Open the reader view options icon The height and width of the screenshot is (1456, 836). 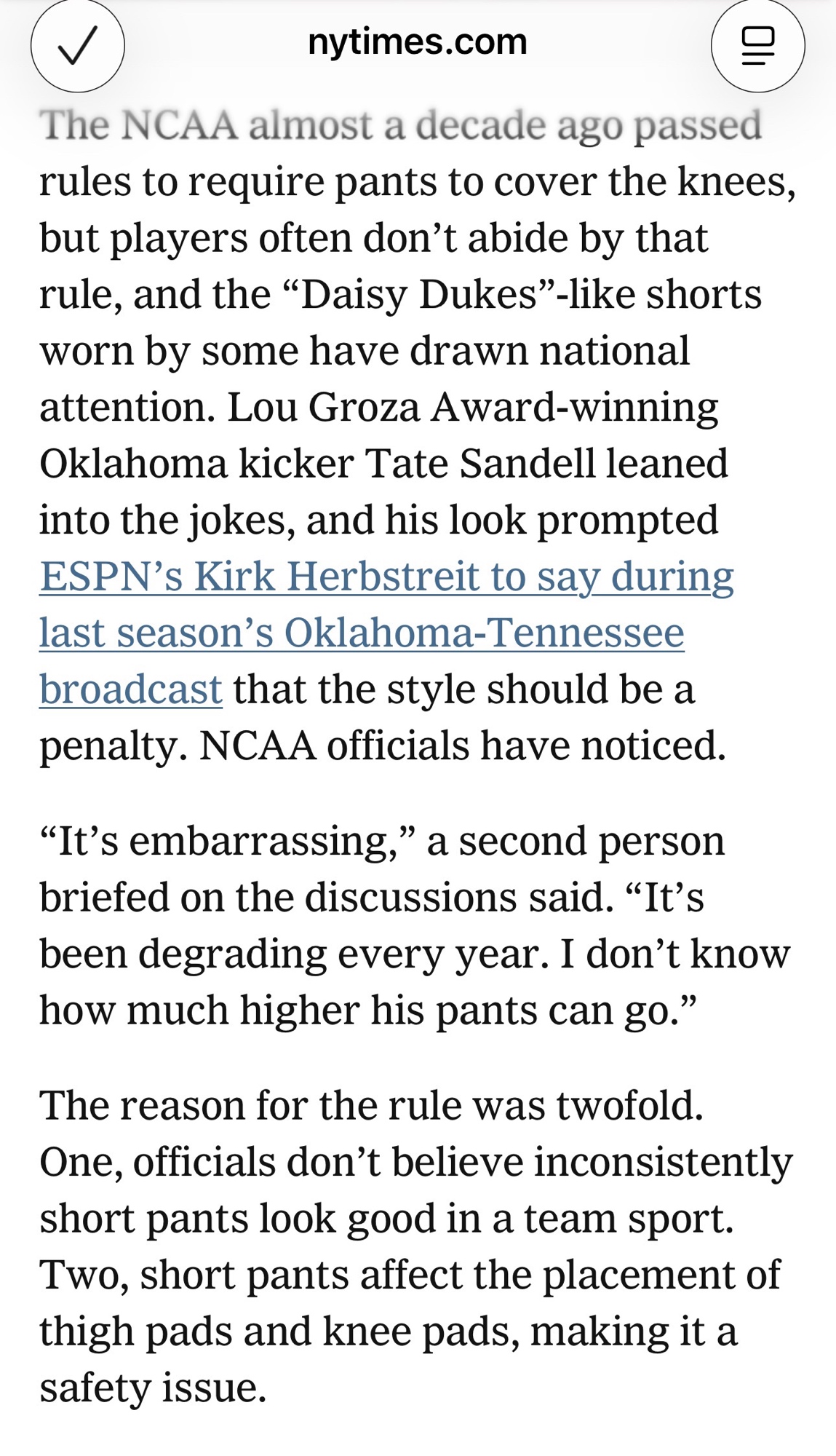pyautogui.click(x=757, y=46)
